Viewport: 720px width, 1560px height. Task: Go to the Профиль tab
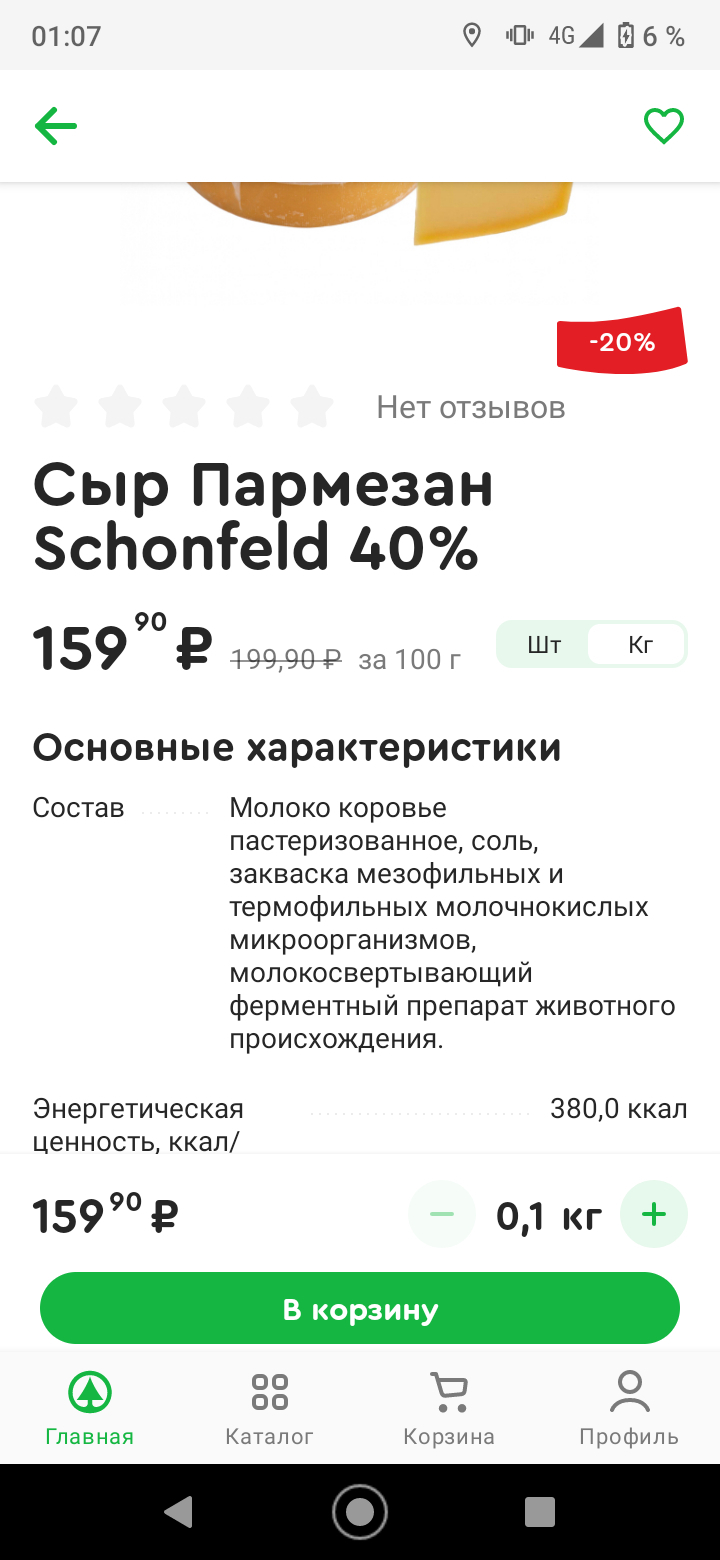[x=629, y=1408]
